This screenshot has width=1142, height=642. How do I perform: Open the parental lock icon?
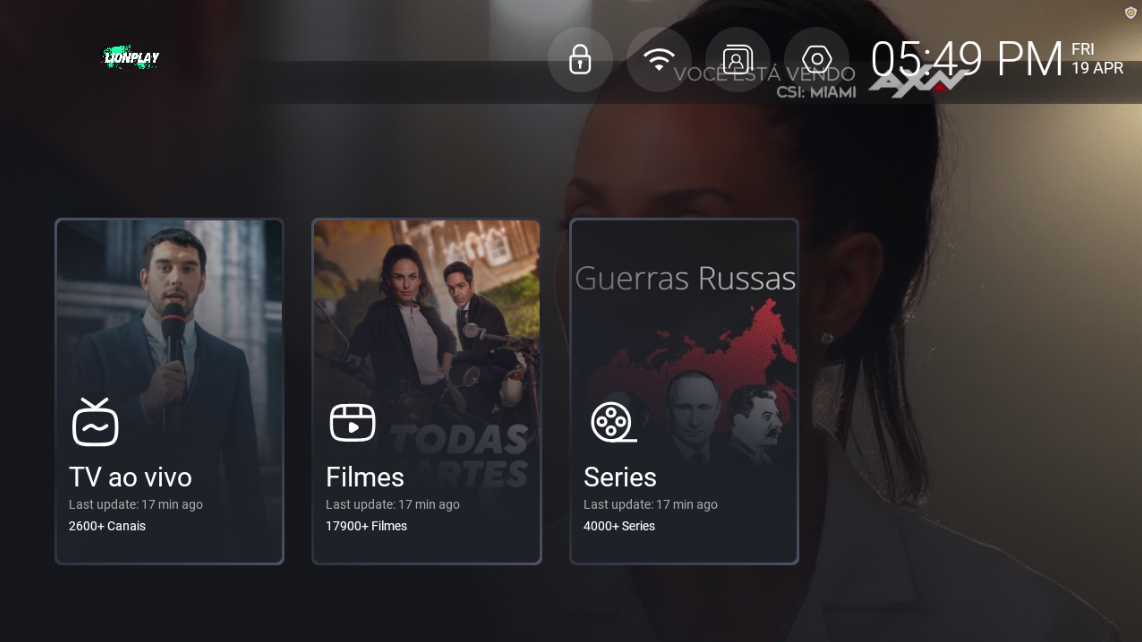tap(580, 60)
